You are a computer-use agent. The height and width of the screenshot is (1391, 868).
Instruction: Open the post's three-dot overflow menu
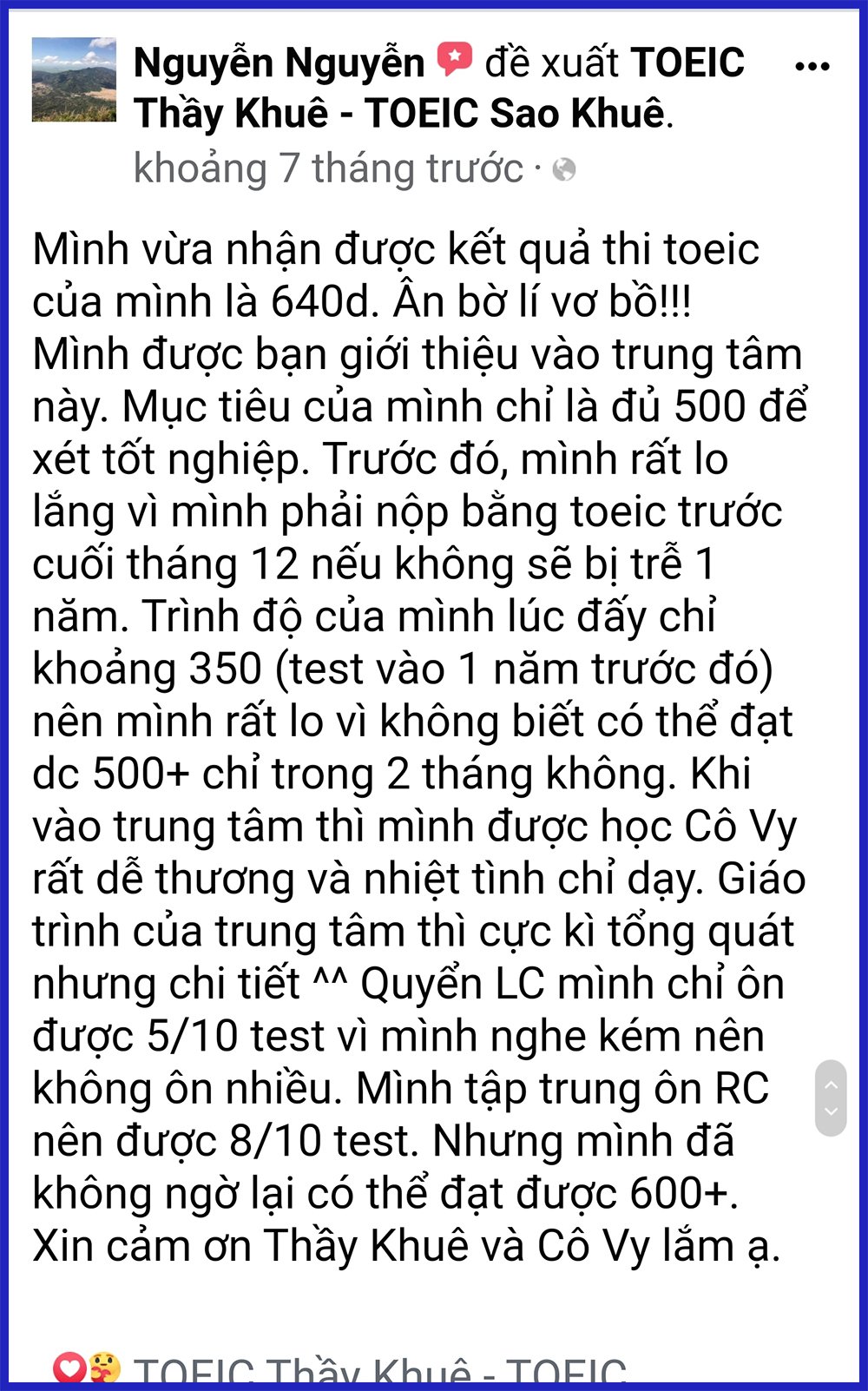(812, 67)
